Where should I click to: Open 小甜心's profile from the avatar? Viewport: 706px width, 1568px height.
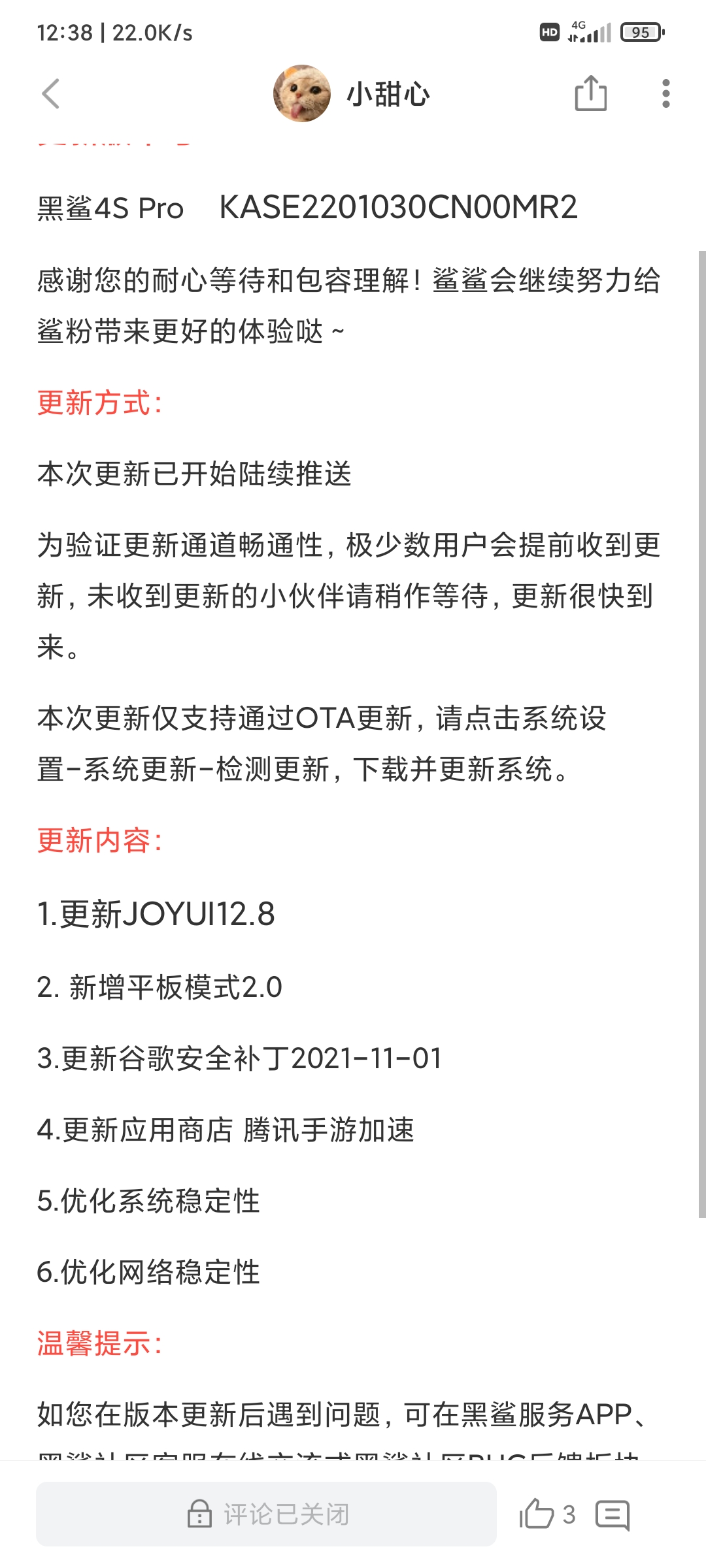[x=301, y=93]
